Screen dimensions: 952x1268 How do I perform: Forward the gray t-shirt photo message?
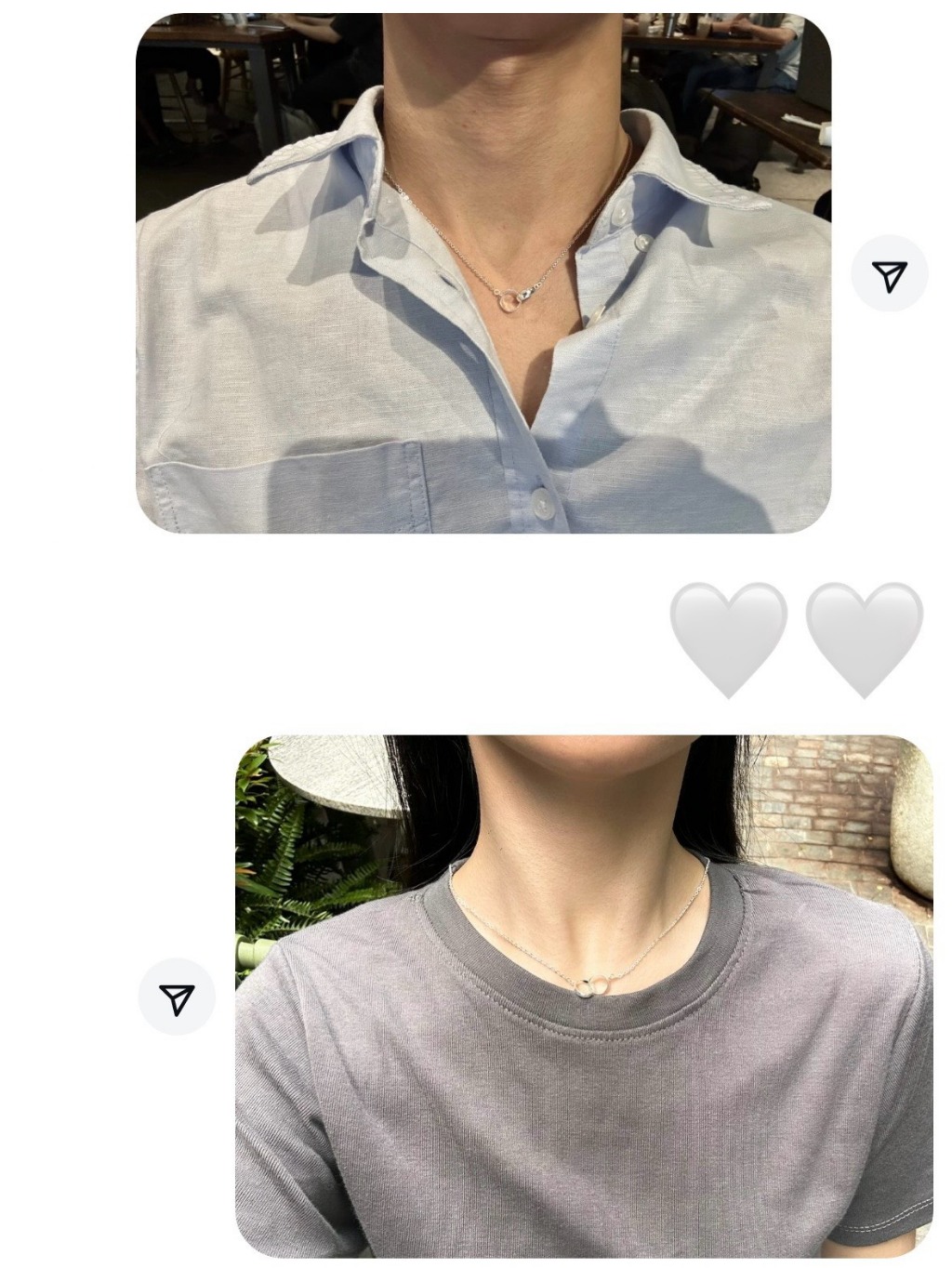pos(177,997)
